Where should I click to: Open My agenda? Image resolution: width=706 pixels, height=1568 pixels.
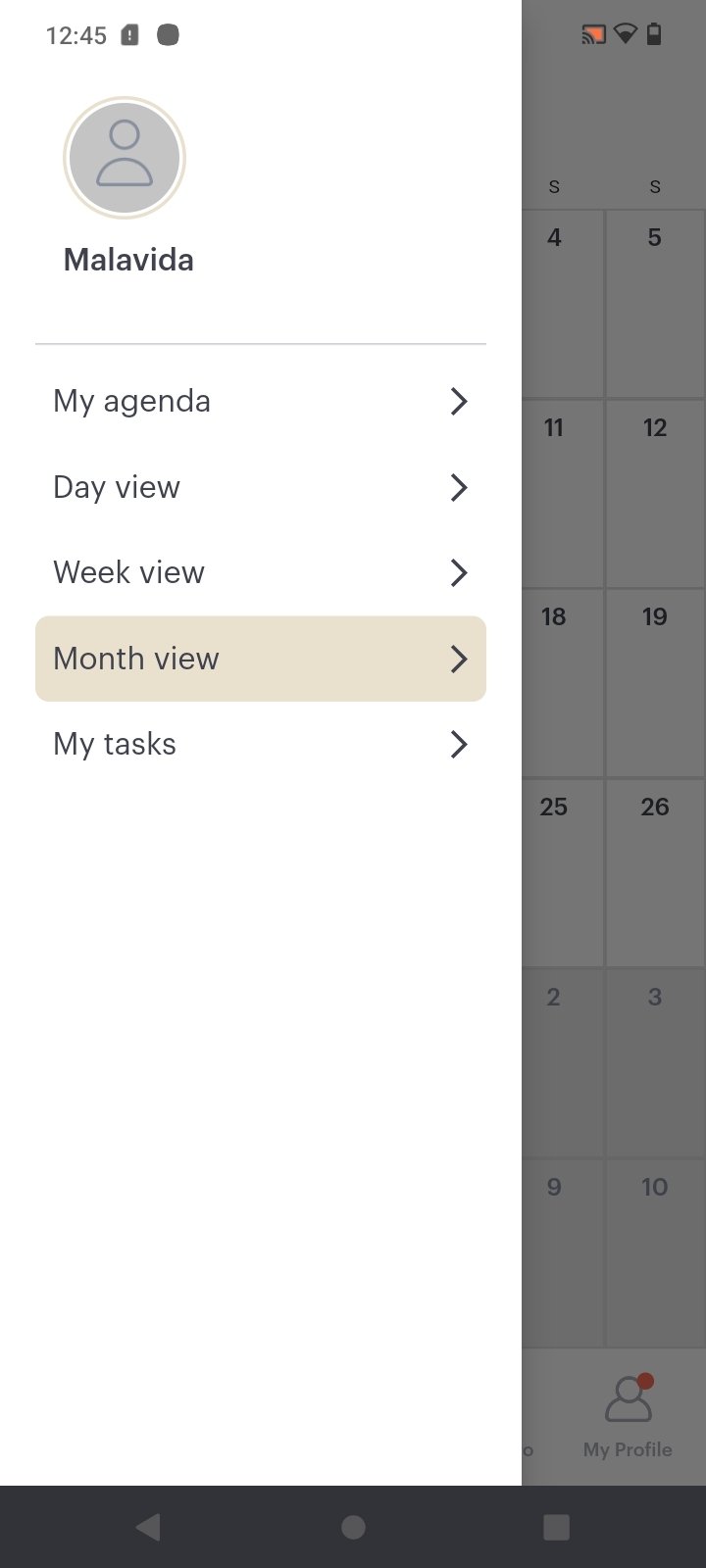(x=261, y=401)
